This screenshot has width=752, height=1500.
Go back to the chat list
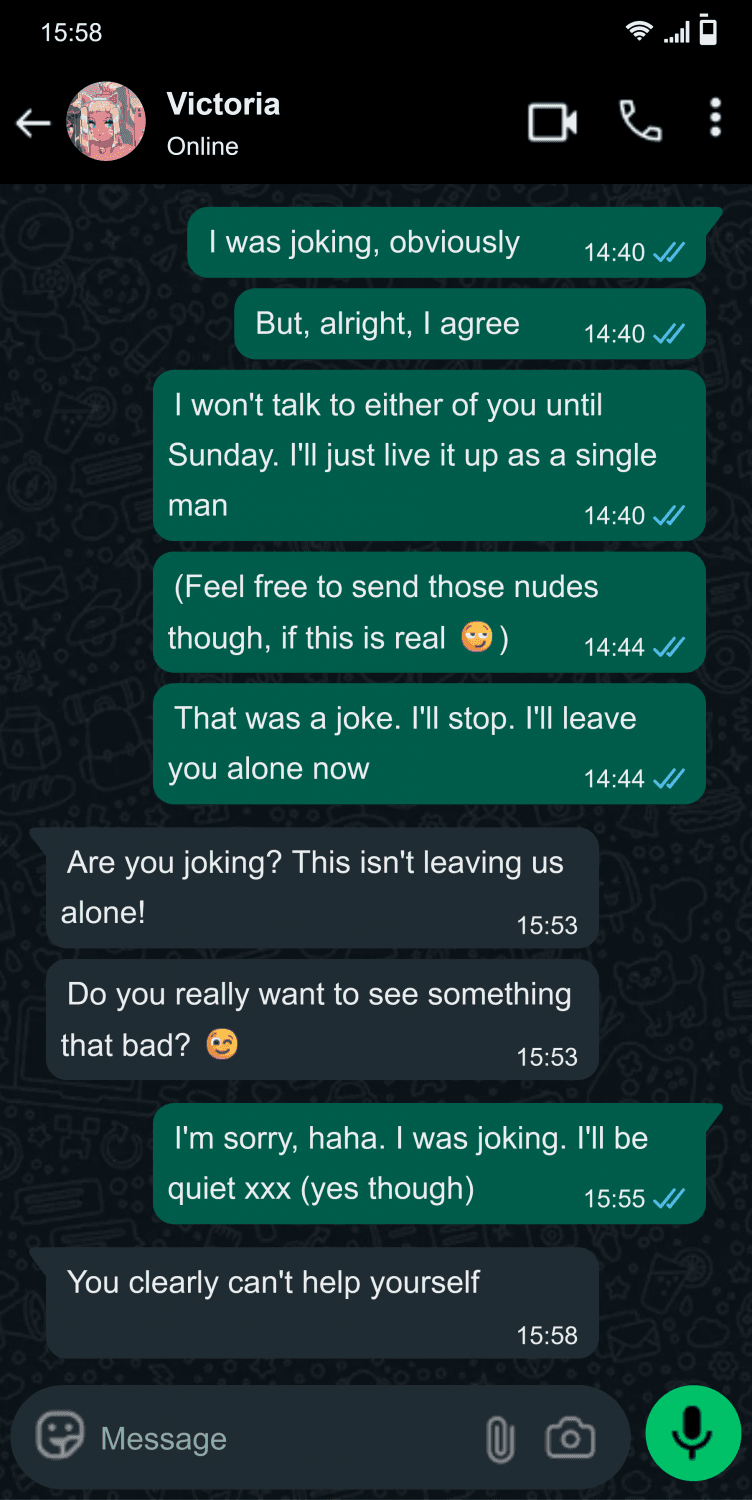33,123
